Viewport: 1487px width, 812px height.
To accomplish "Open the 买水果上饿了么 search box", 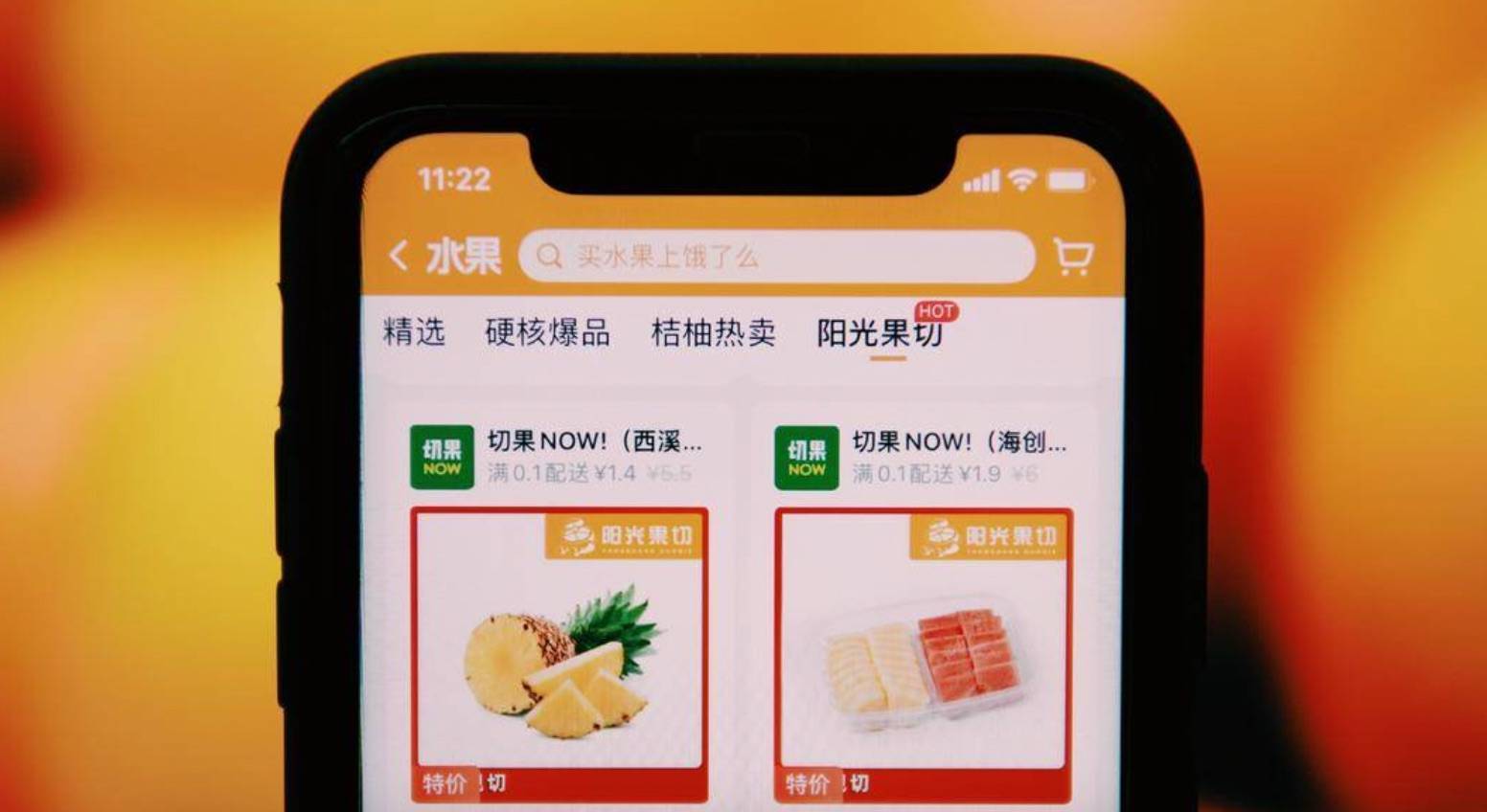I will (x=776, y=257).
